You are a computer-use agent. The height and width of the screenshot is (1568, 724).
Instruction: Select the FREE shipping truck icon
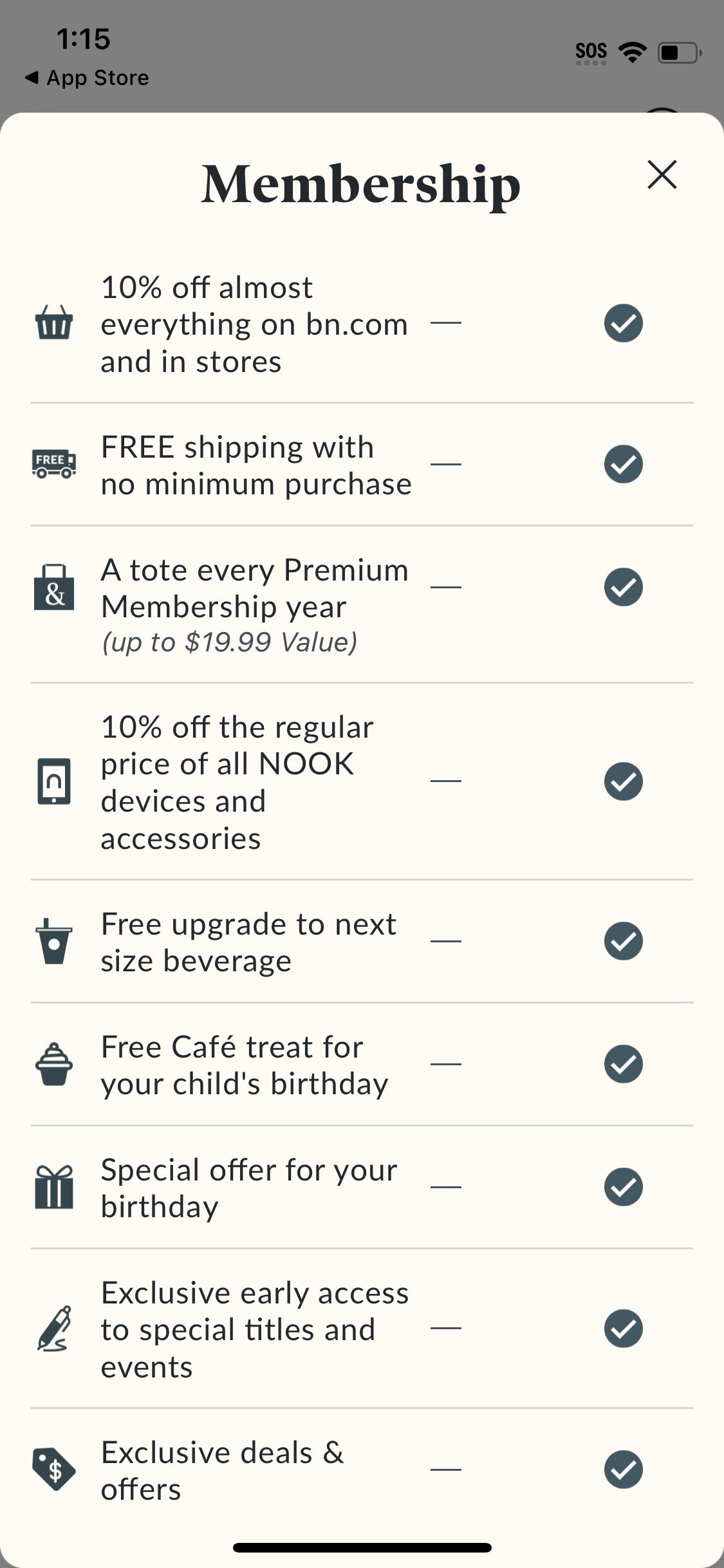pos(54,465)
